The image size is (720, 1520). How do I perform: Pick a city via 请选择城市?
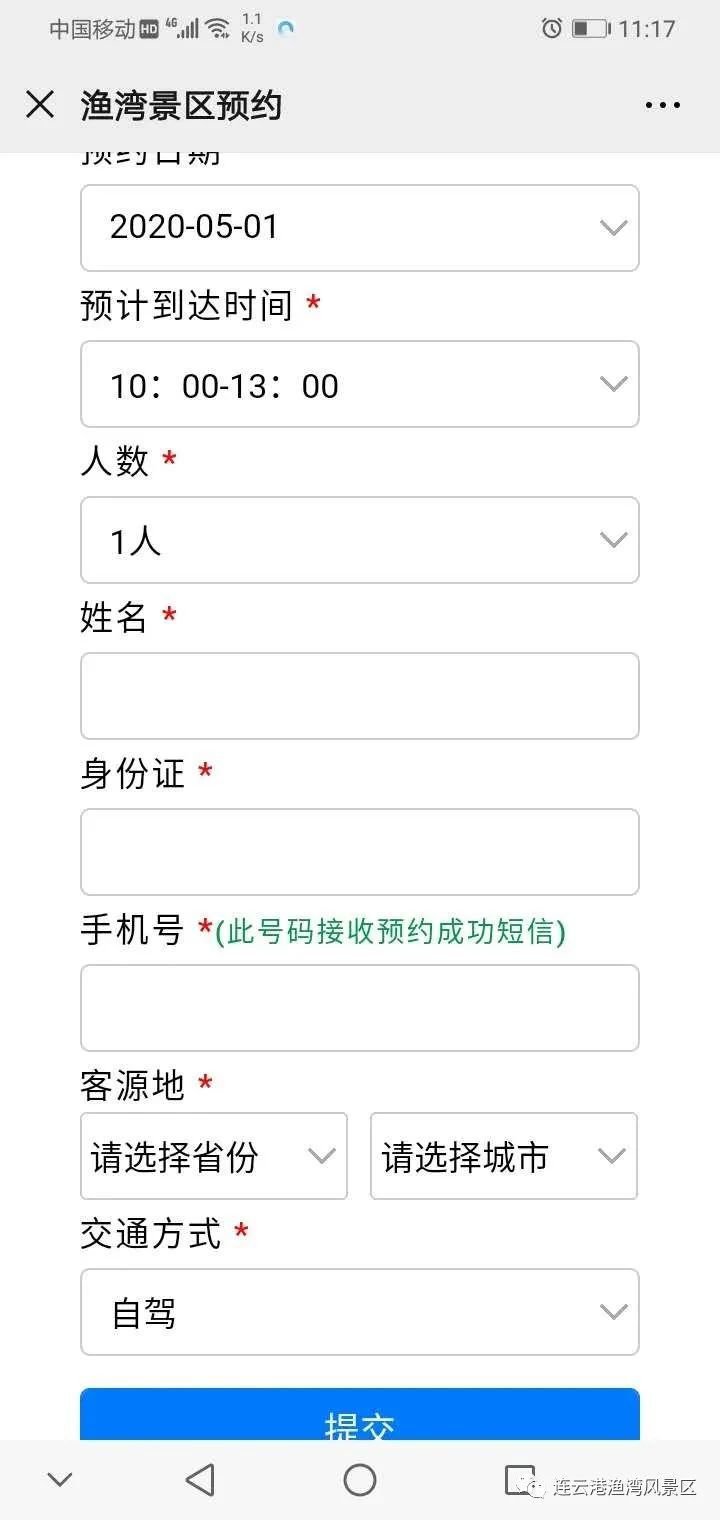pyautogui.click(x=504, y=1156)
